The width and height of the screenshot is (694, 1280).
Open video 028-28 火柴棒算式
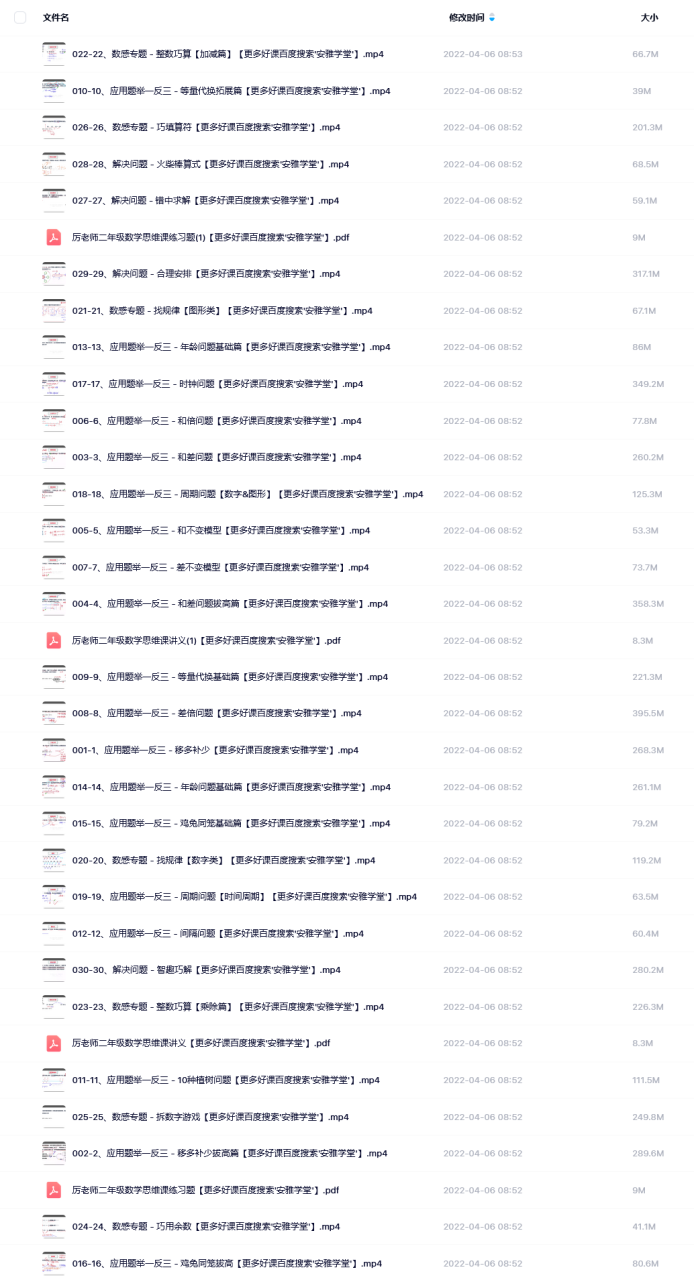coord(211,164)
